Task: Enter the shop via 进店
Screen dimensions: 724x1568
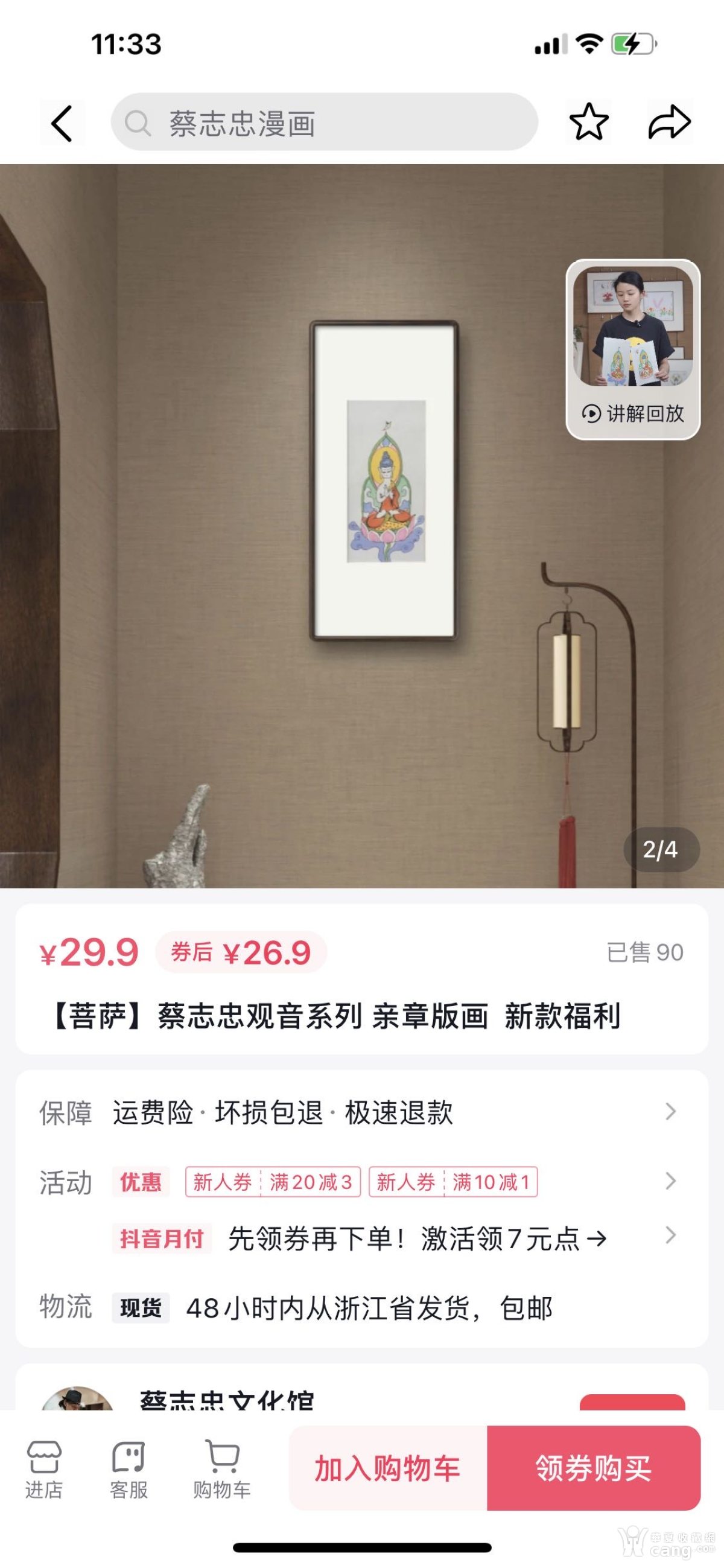Action: (44, 1468)
